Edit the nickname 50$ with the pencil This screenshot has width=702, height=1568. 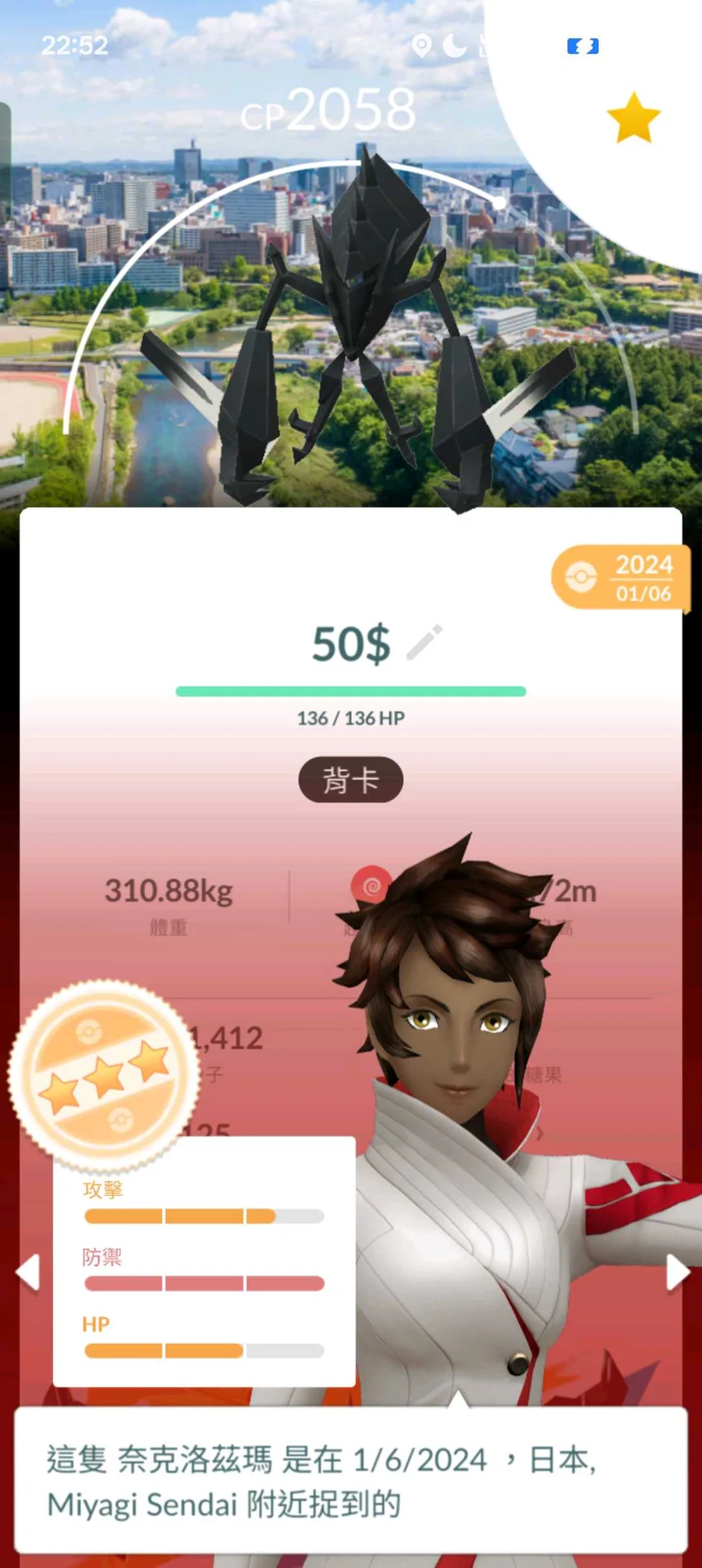coord(425,642)
